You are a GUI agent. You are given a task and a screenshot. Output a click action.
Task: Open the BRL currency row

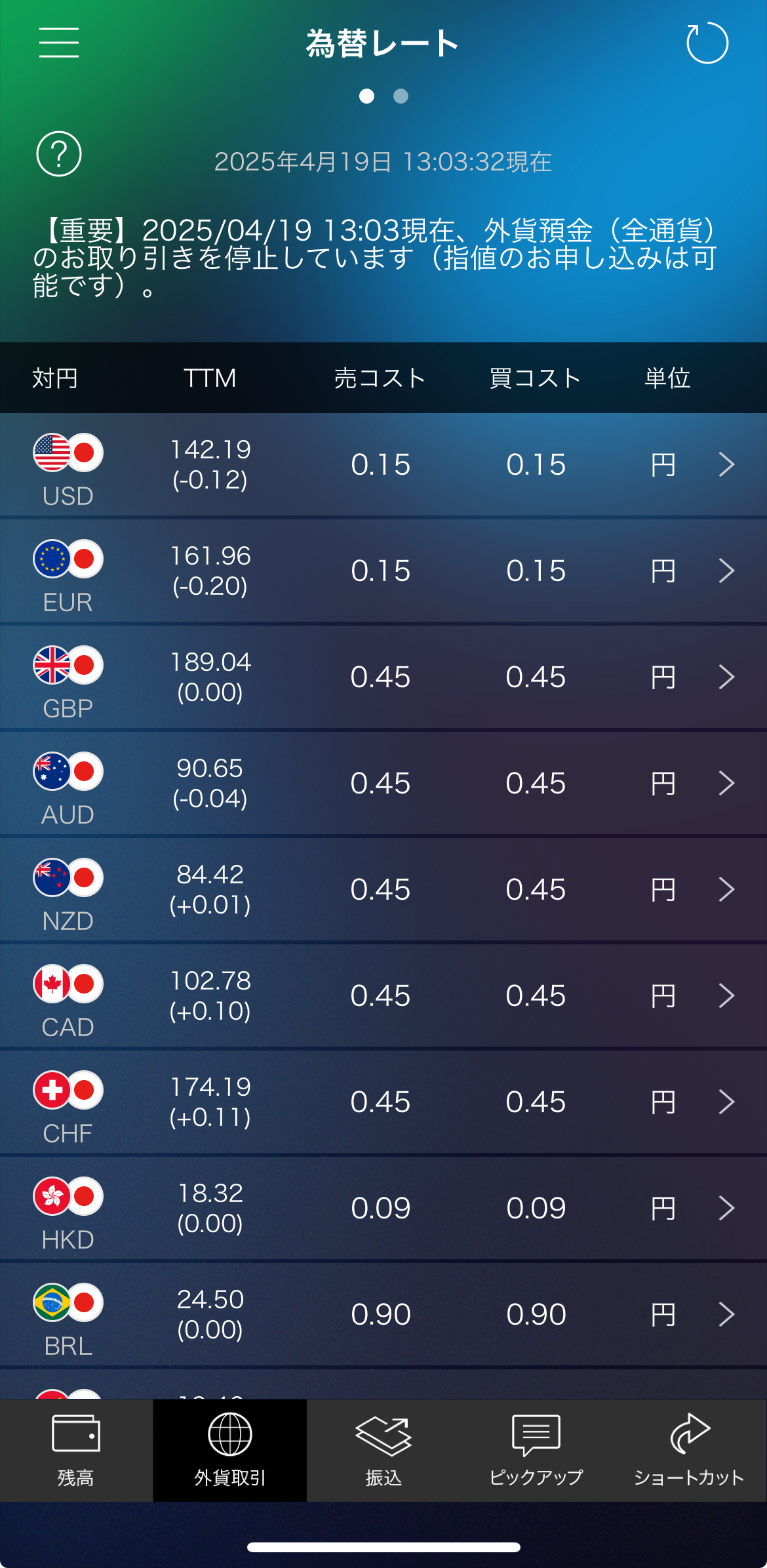tap(383, 1314)
